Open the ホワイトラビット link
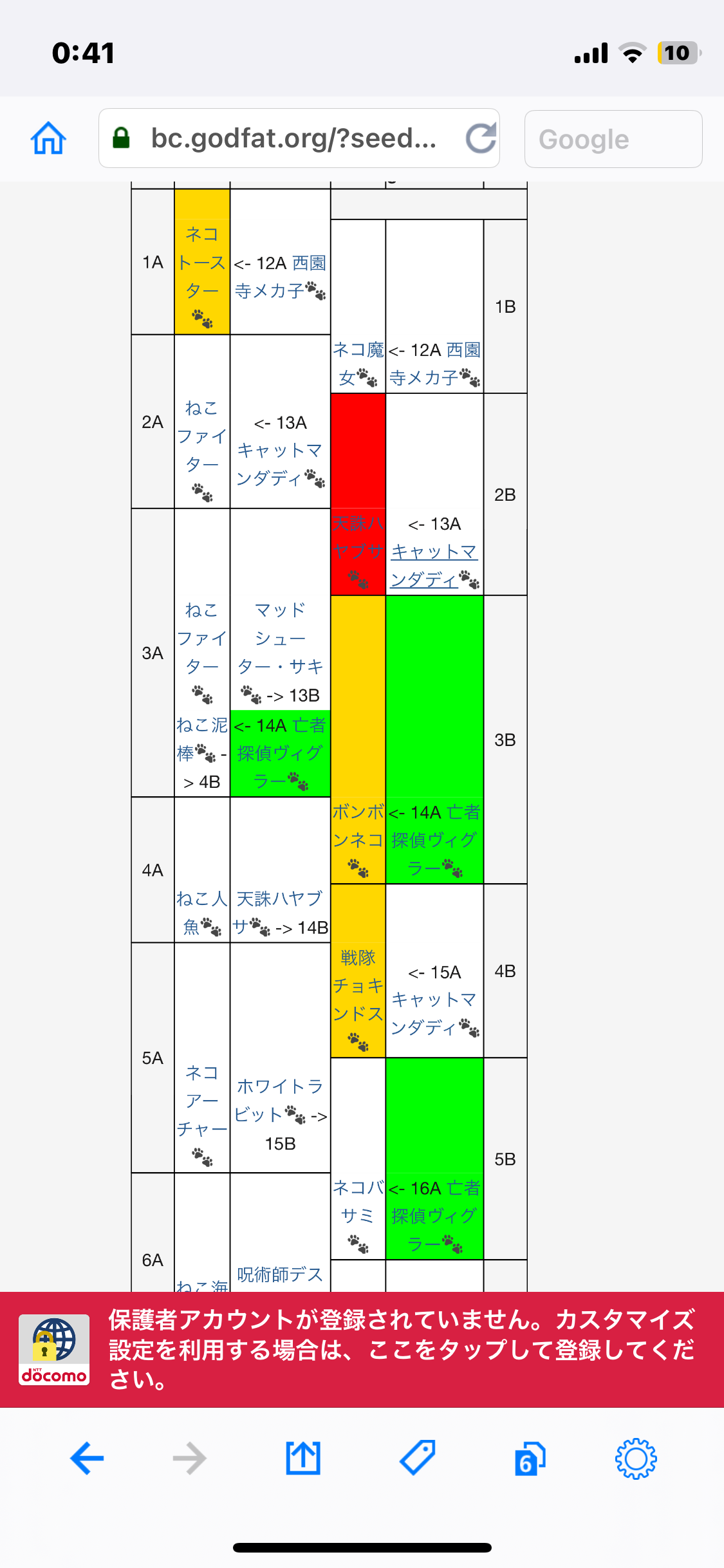 279,1101
